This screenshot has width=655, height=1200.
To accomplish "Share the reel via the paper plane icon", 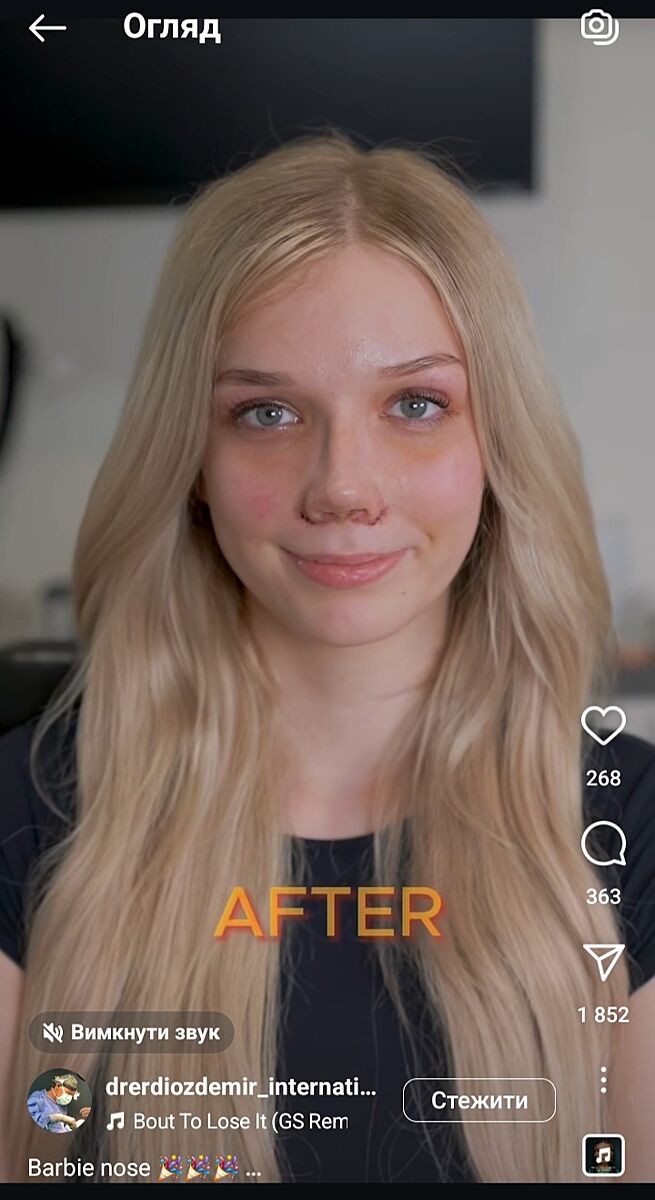I will [x=603, y=962].
